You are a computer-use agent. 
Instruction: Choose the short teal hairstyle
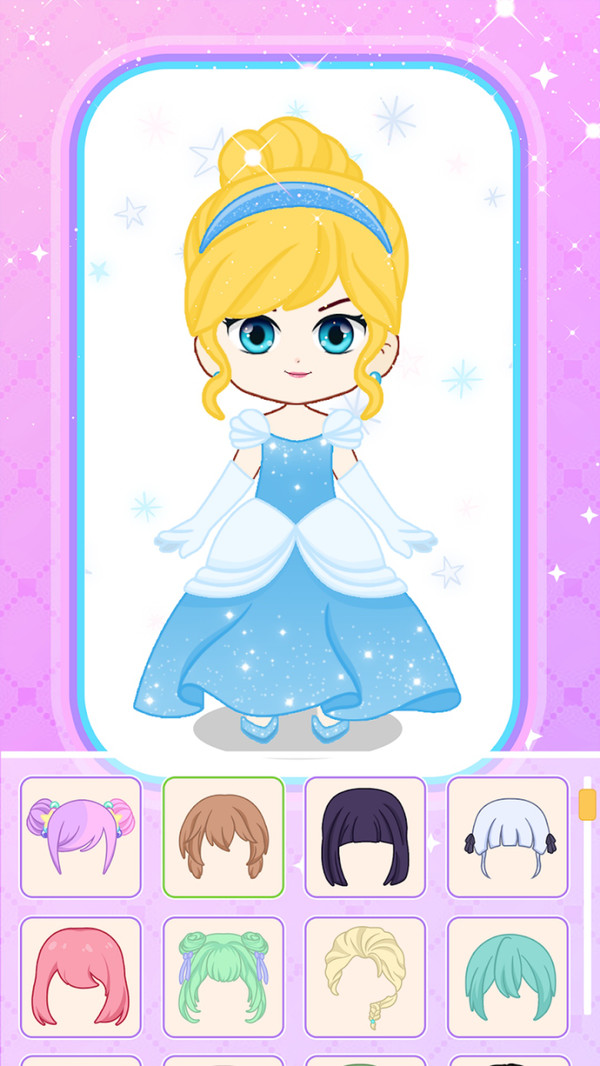[x=508, y=977]
